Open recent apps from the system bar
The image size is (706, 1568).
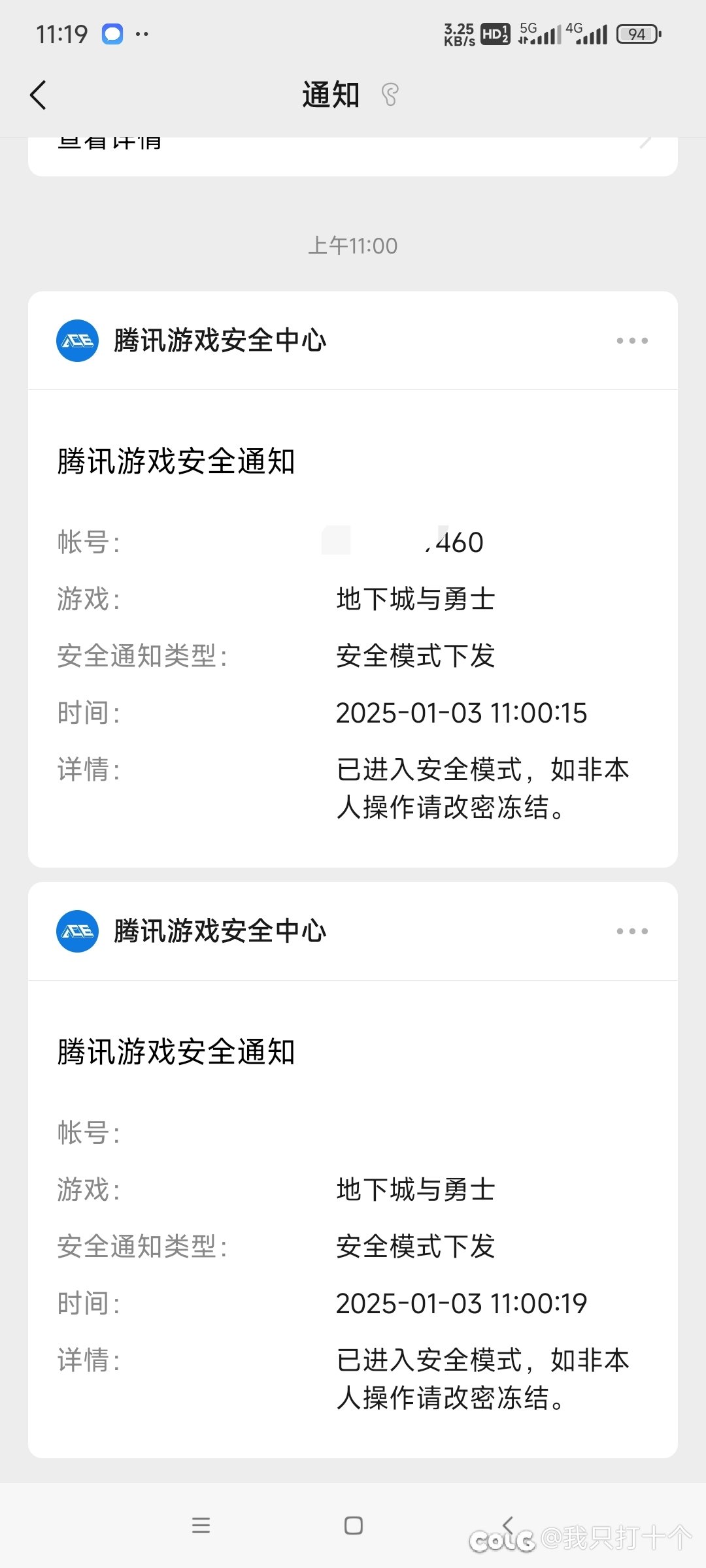point(201,1526)
